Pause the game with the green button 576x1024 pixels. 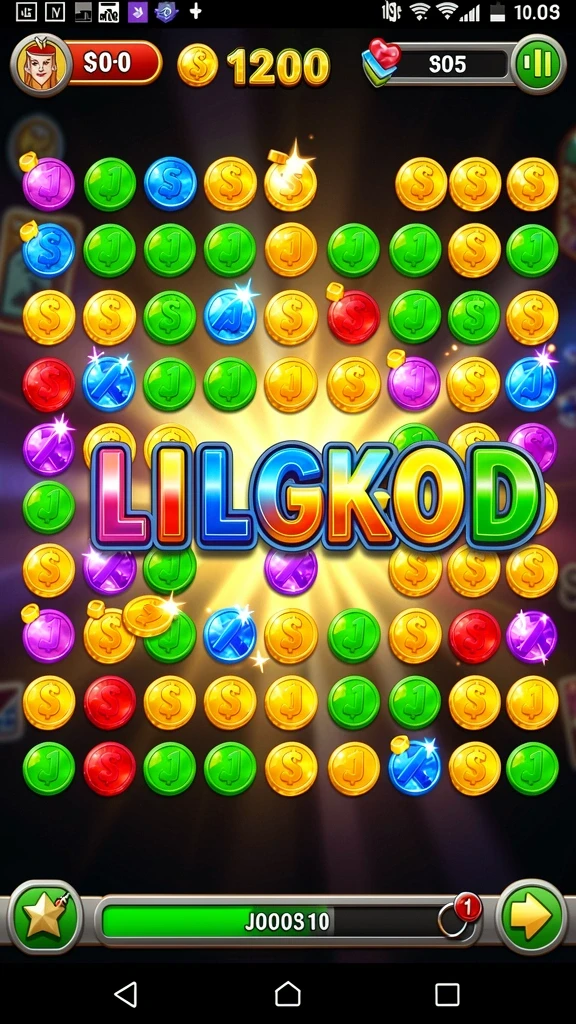[538, 64]
